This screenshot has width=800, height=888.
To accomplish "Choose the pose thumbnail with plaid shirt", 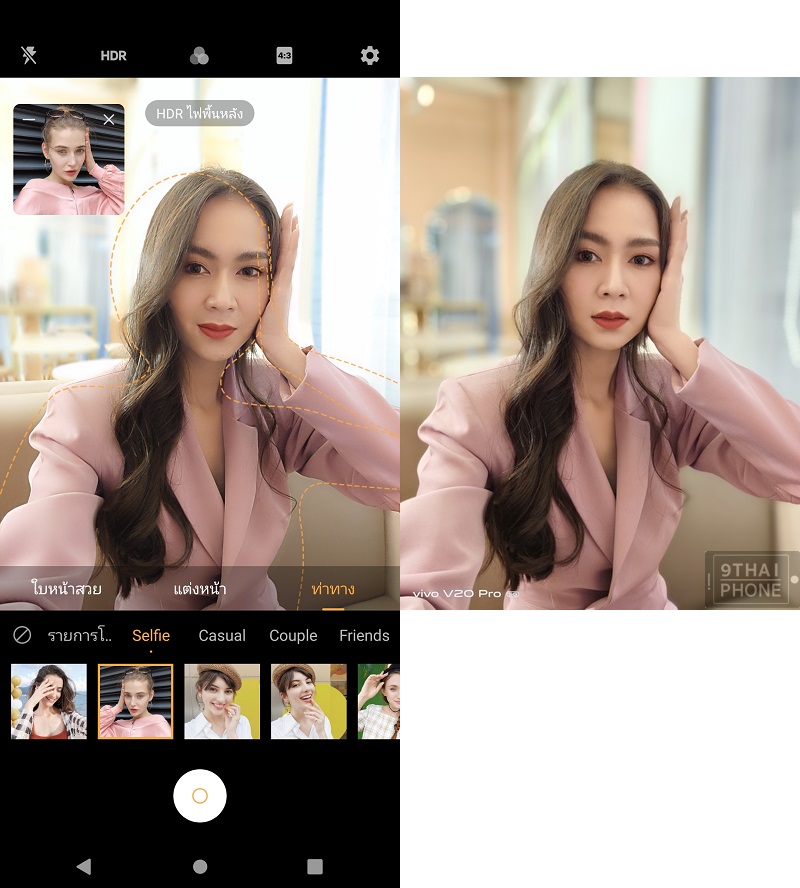I will click(x=49, y=701).
